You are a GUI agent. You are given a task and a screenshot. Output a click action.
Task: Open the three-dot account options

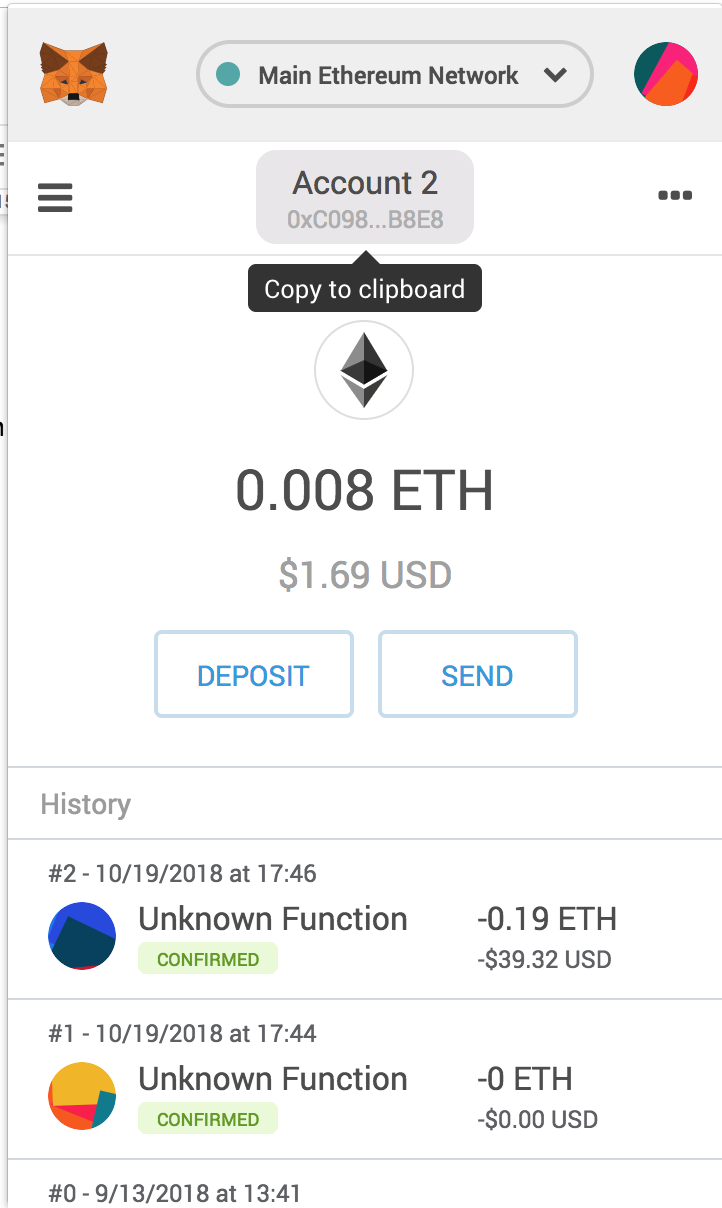(675, 196)
